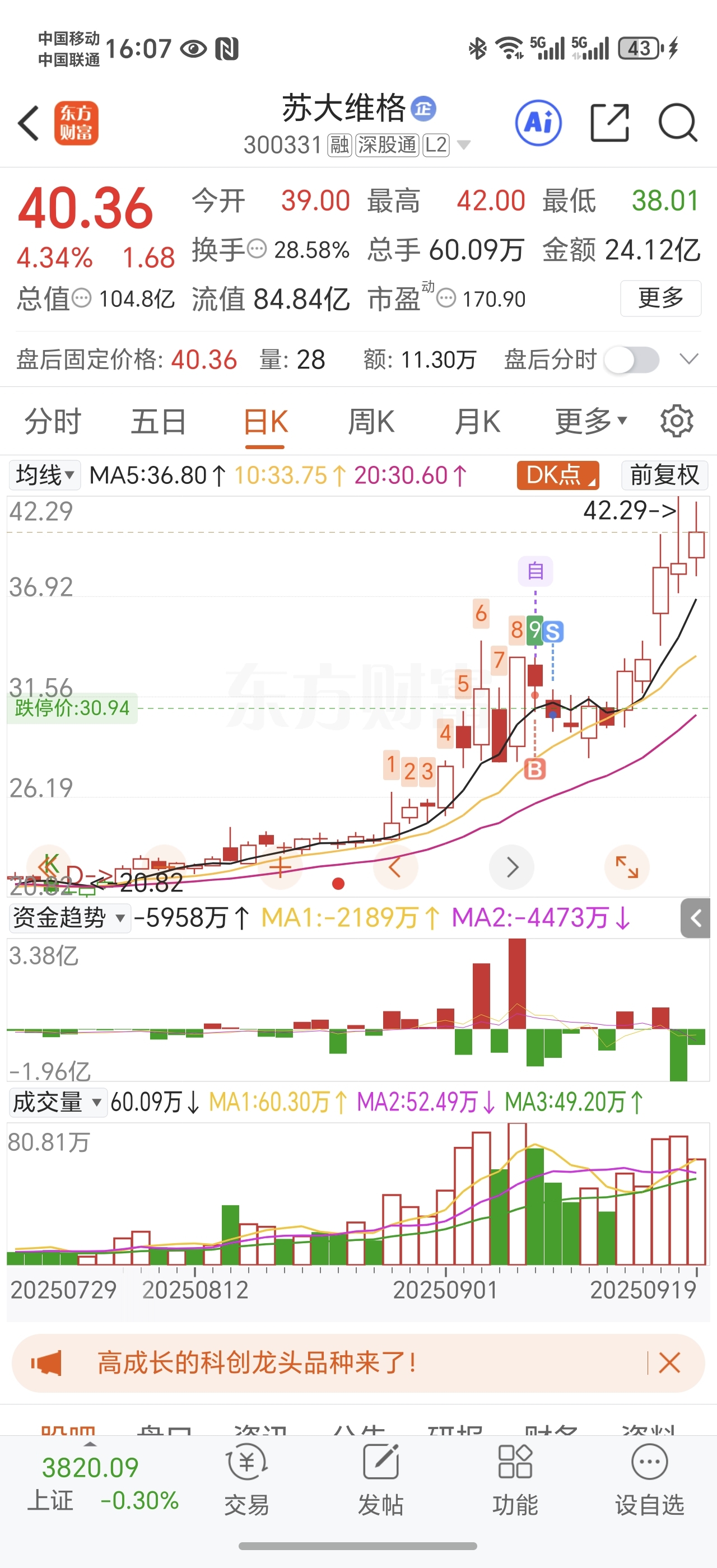Open 更多 chart period dropdown
The width and height of the screenshot is (717, 1568).
click(590, 421)
